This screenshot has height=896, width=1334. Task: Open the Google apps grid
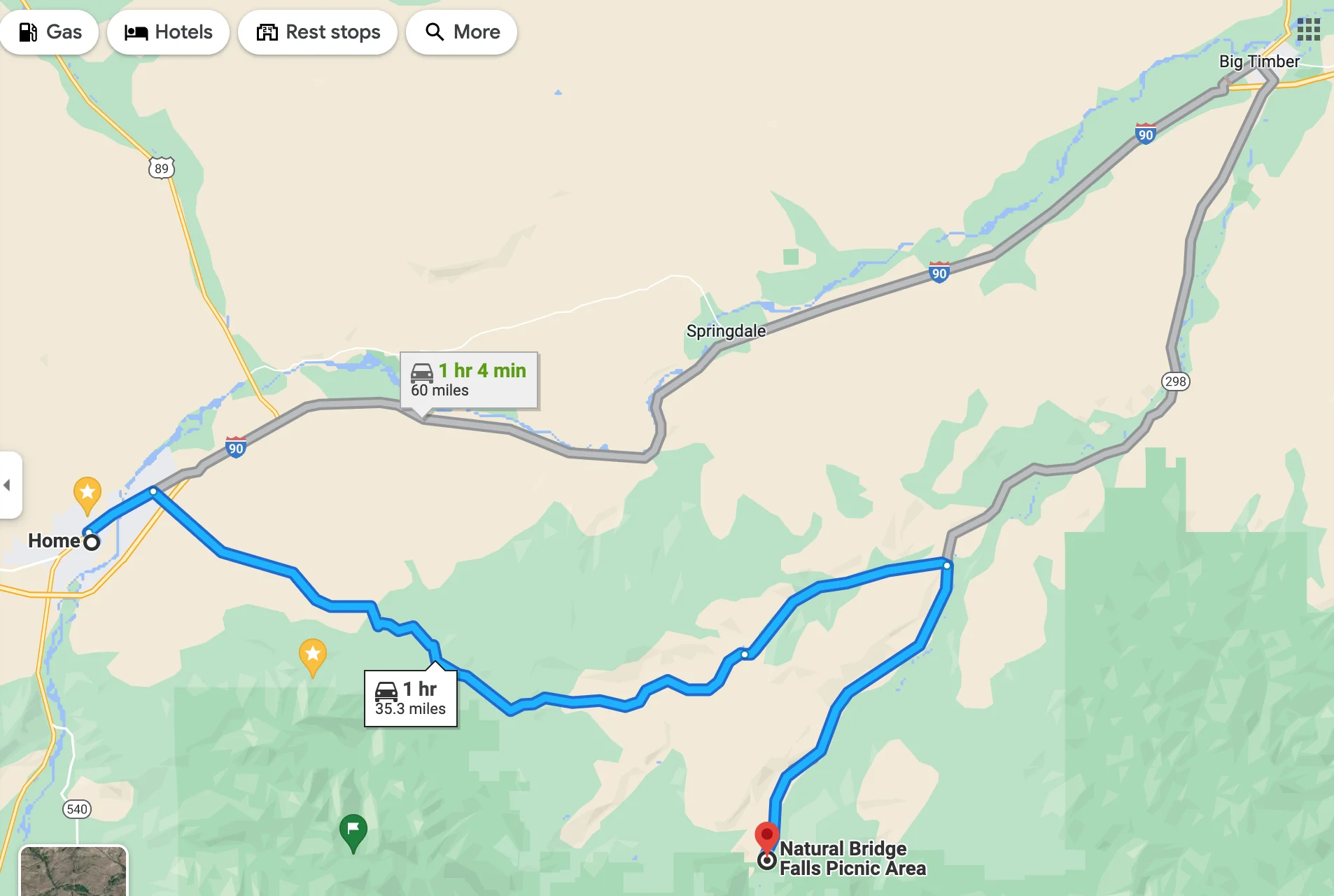1308,30
